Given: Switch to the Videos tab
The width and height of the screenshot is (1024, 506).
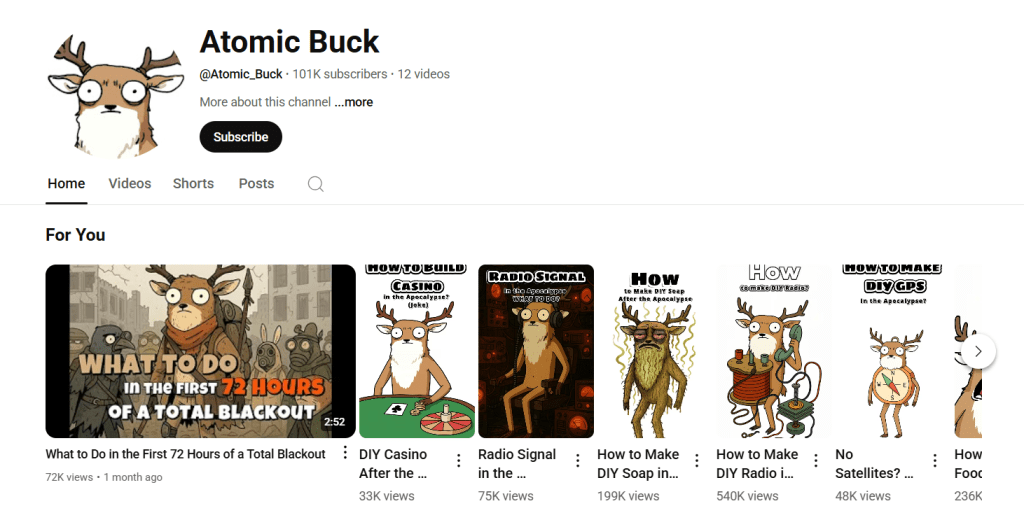Looking at the screenshot, I should click(130, 183).
